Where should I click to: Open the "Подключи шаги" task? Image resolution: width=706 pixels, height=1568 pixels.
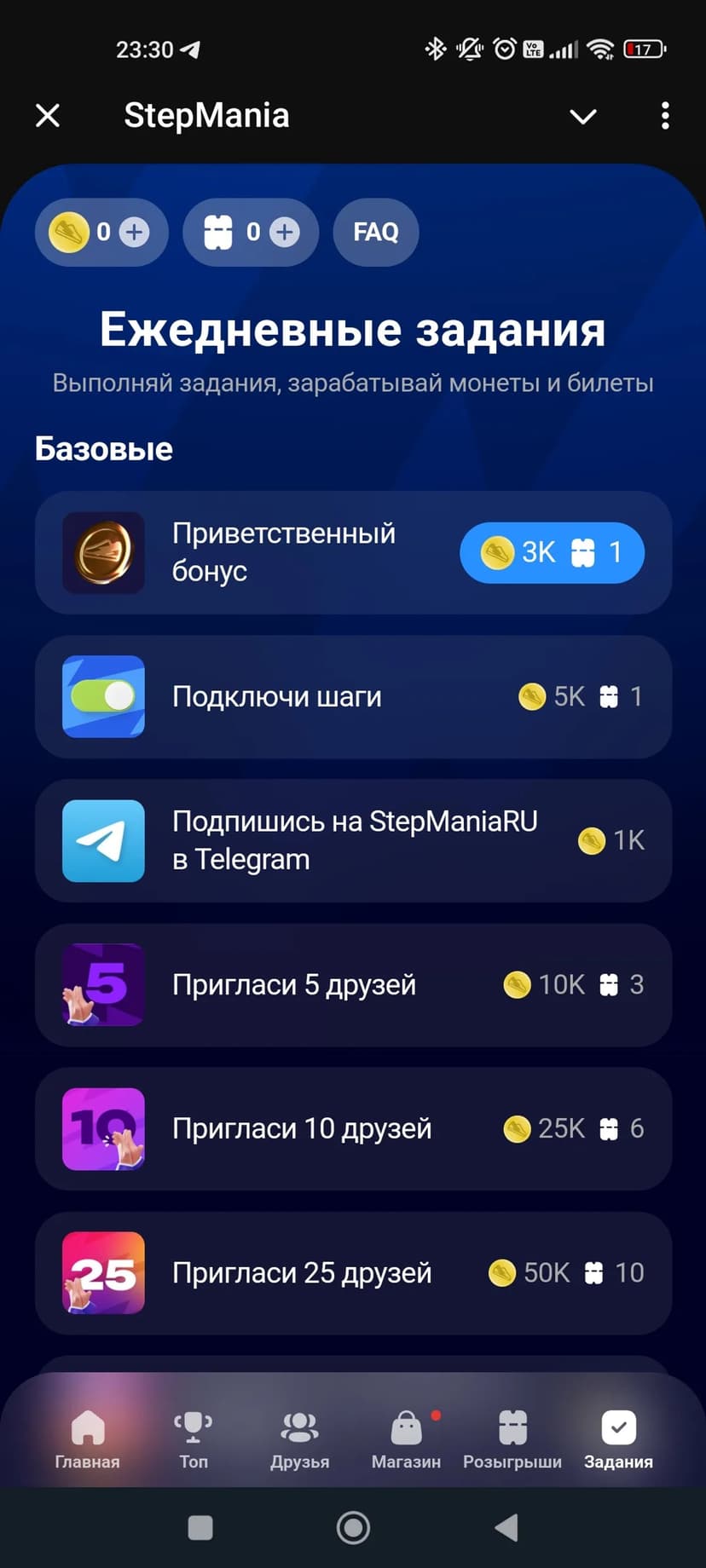click(353, 697)
